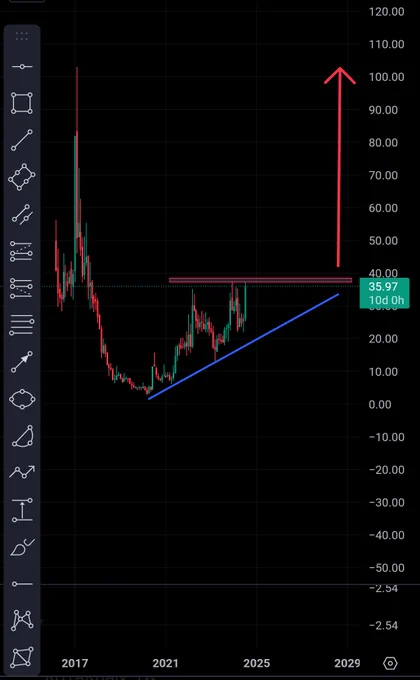Activate the parallel channel tool
The width and height of the screenshot is (420, 680).
pyautogui.click(x=22, y=214)
